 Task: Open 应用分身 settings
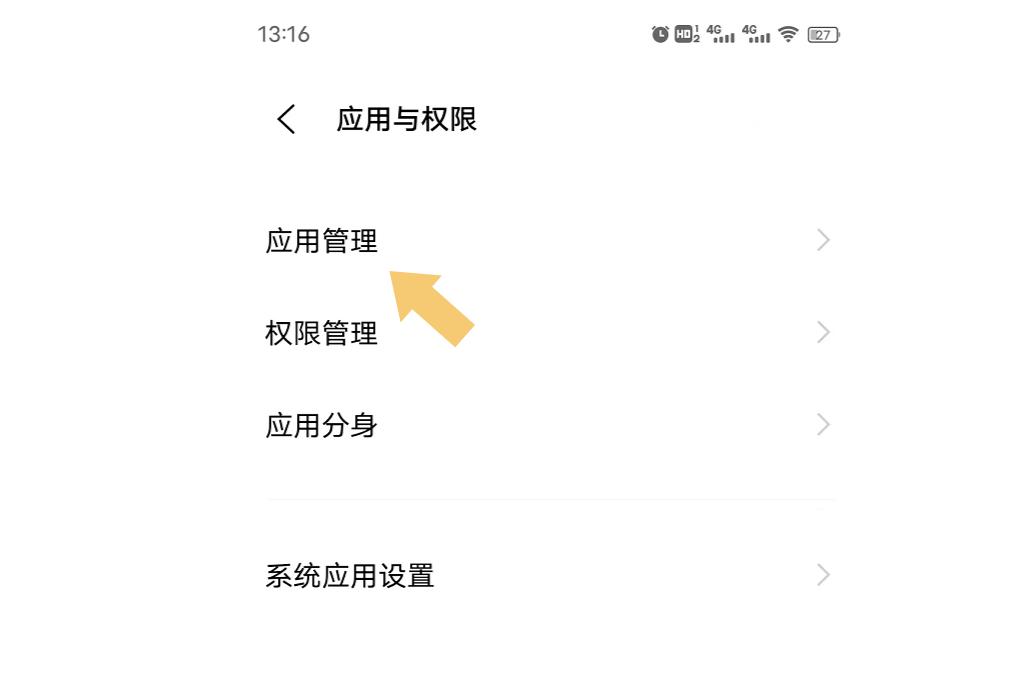coord(322,425)
